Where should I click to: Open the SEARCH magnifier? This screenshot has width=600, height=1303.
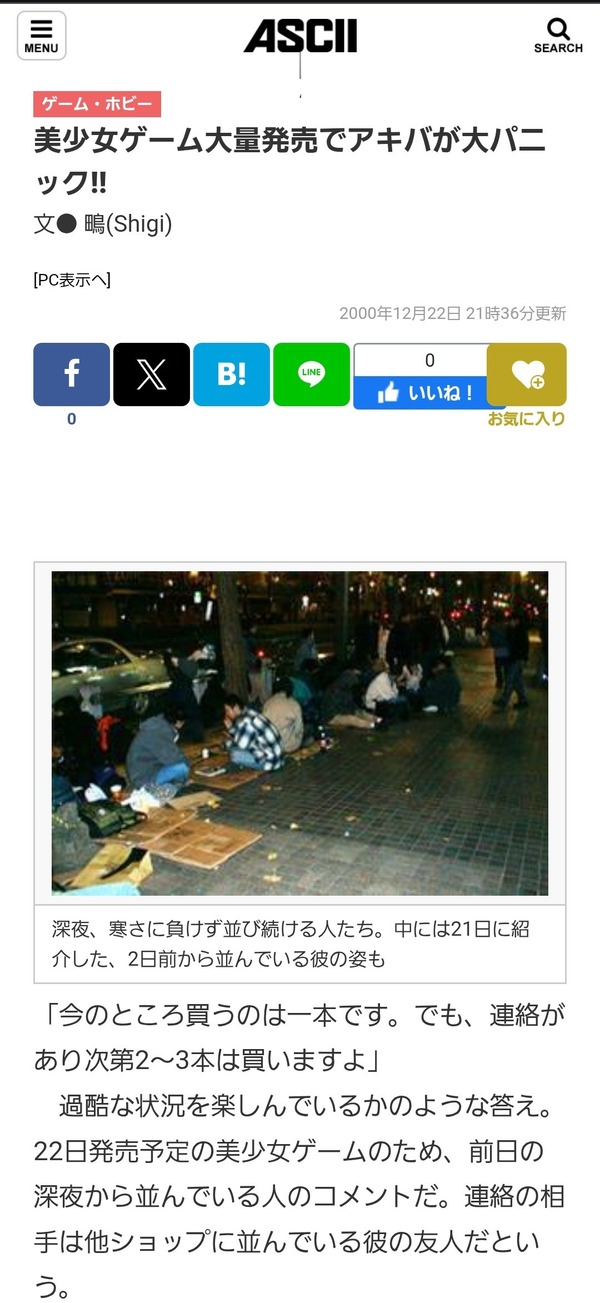[x=558, y=36]
